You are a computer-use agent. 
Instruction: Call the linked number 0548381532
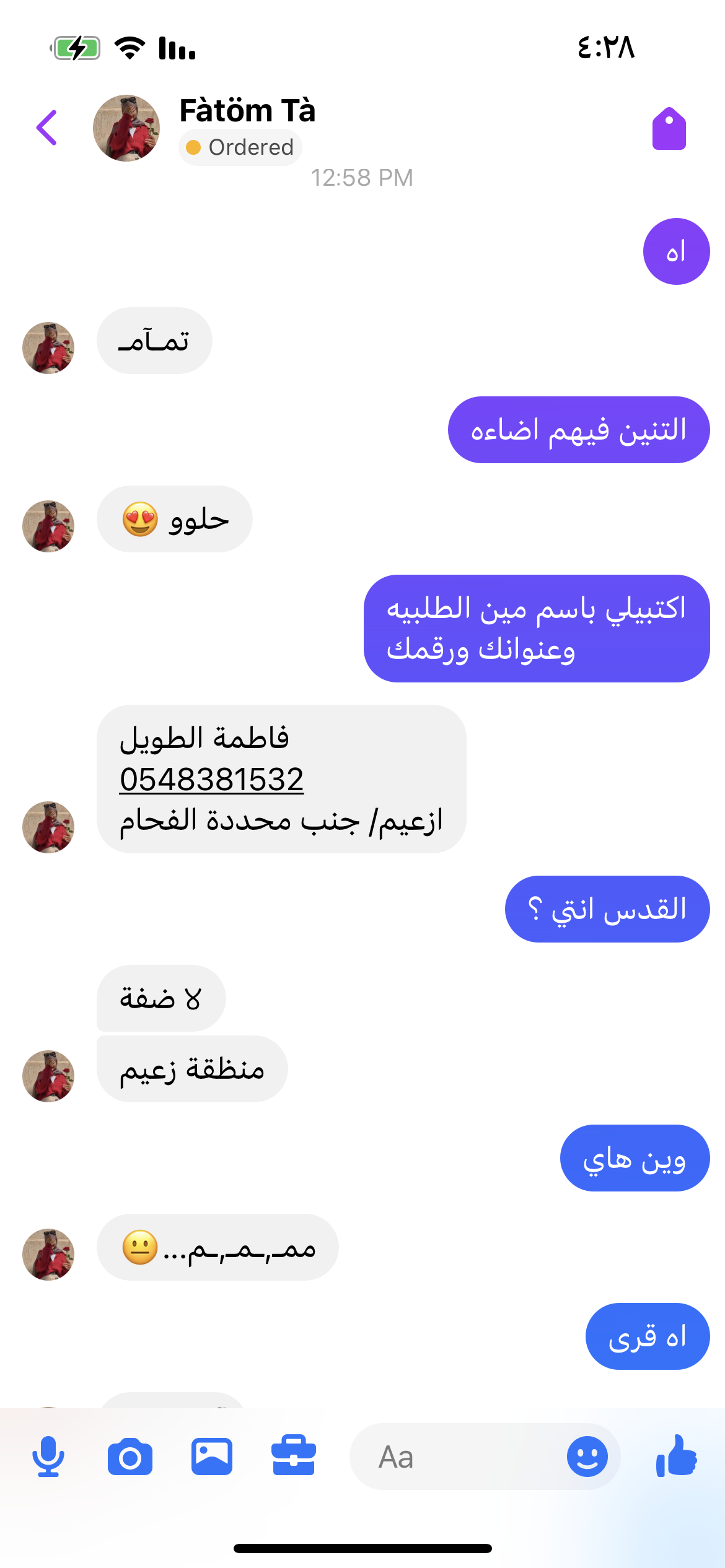(x=211, y=779)
